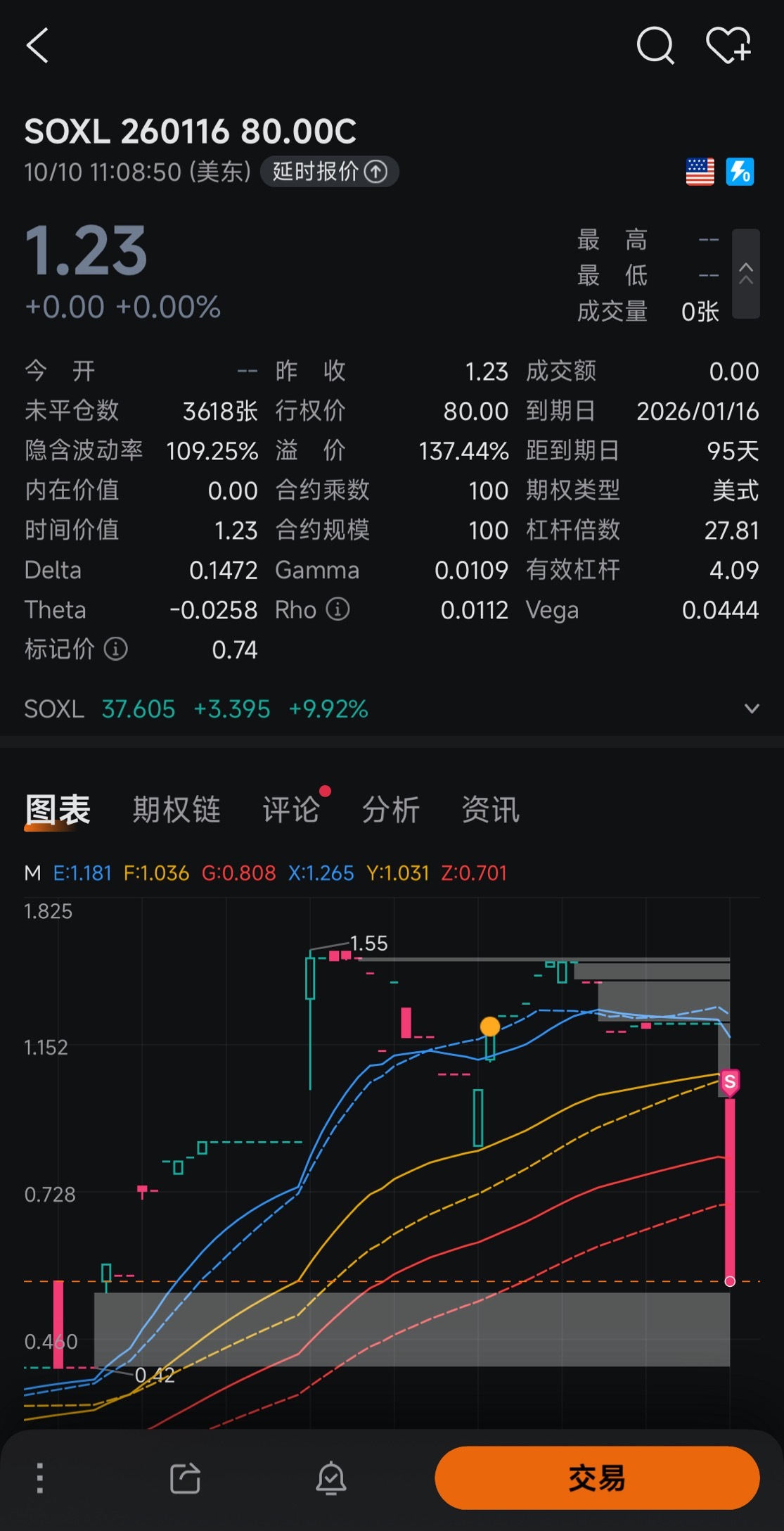Screen dimensions: 784x1531
Task: Open the search magnifier icon
Action: (x=655, y=46)
